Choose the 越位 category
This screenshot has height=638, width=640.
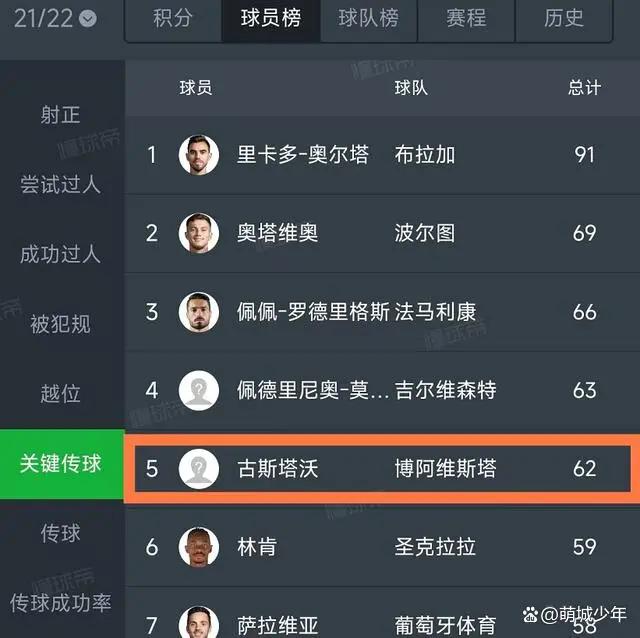[60, 393]
